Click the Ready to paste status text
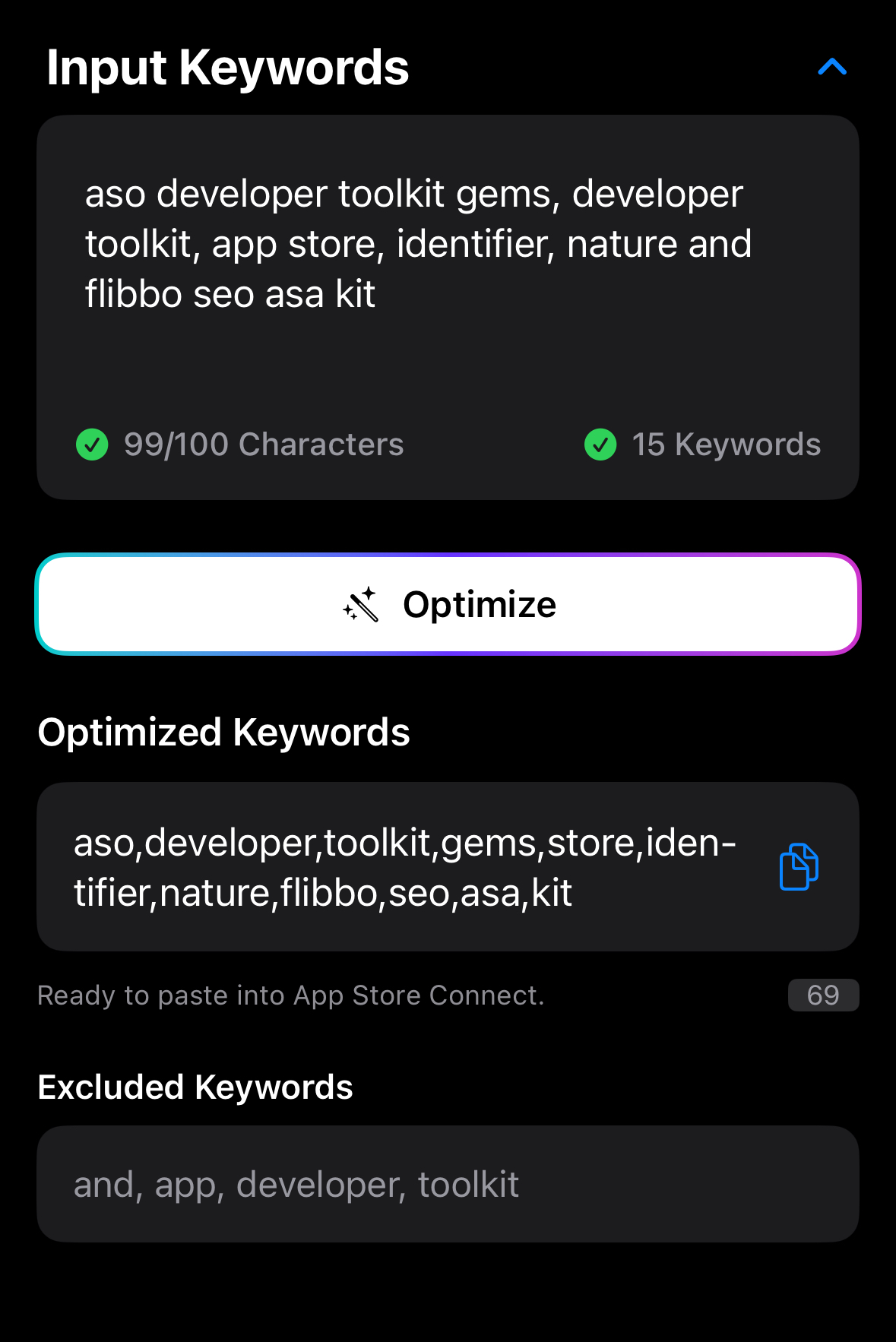 (291, 995)
